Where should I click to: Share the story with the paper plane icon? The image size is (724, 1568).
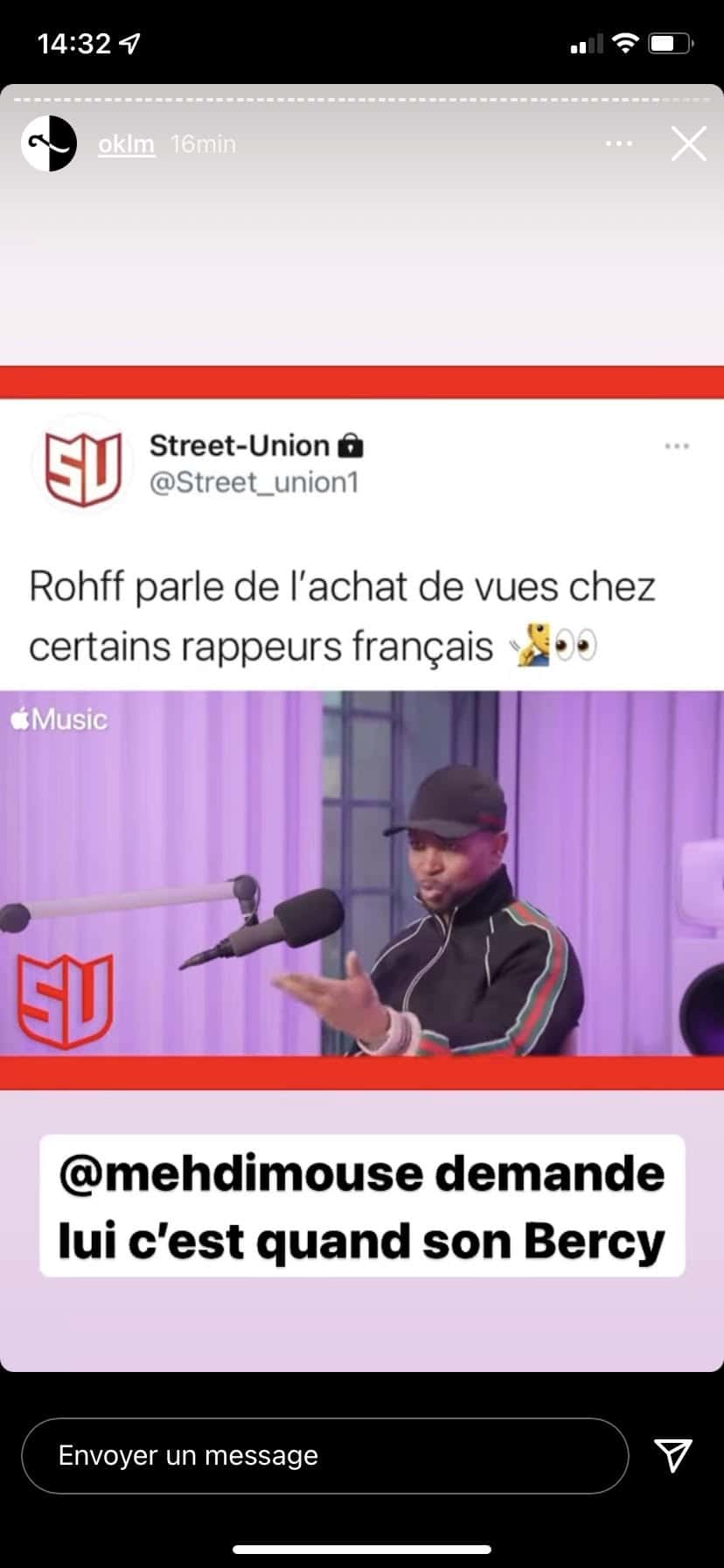pyautogui.click(x=673, y=1455)
